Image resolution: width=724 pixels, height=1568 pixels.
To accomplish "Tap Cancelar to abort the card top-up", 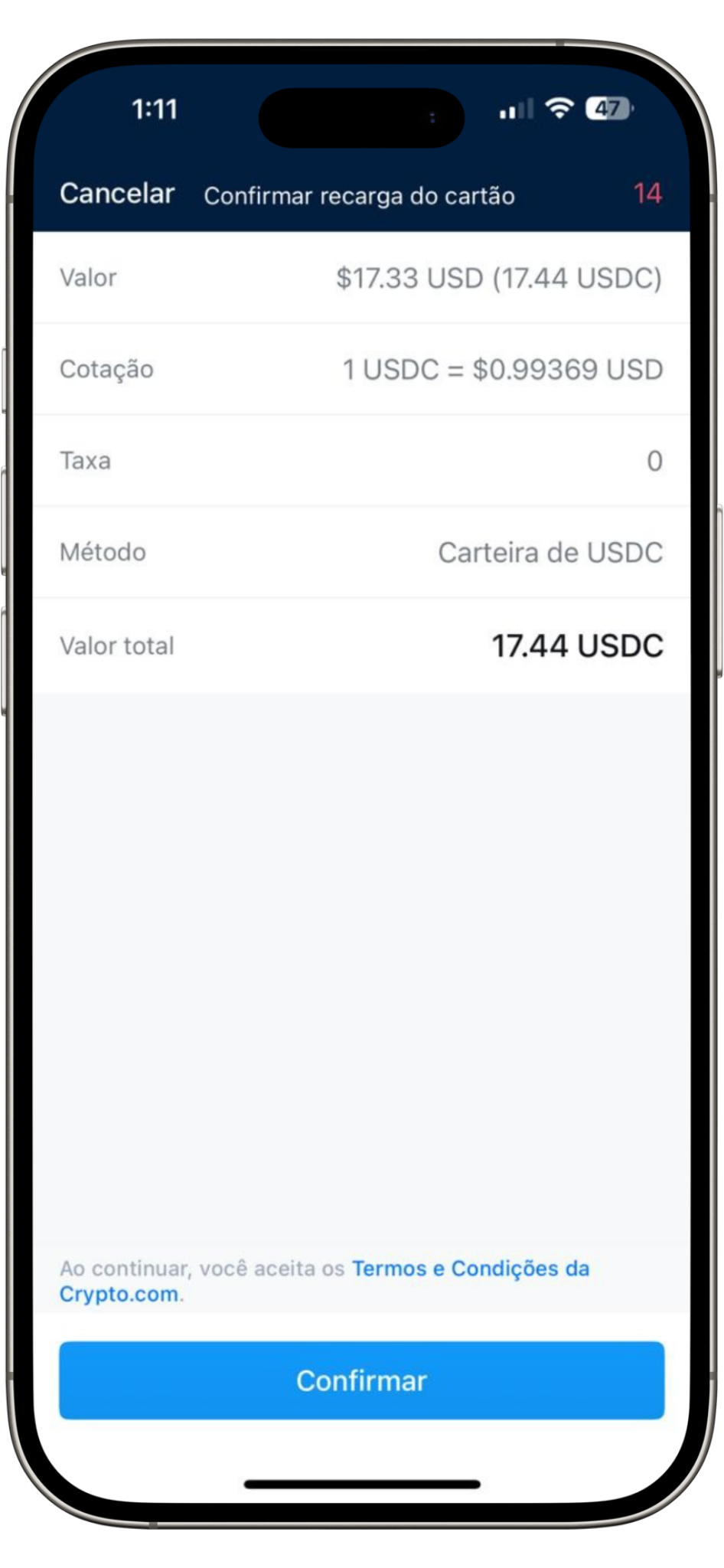I will pyautogui.click(x=117, y=194).
